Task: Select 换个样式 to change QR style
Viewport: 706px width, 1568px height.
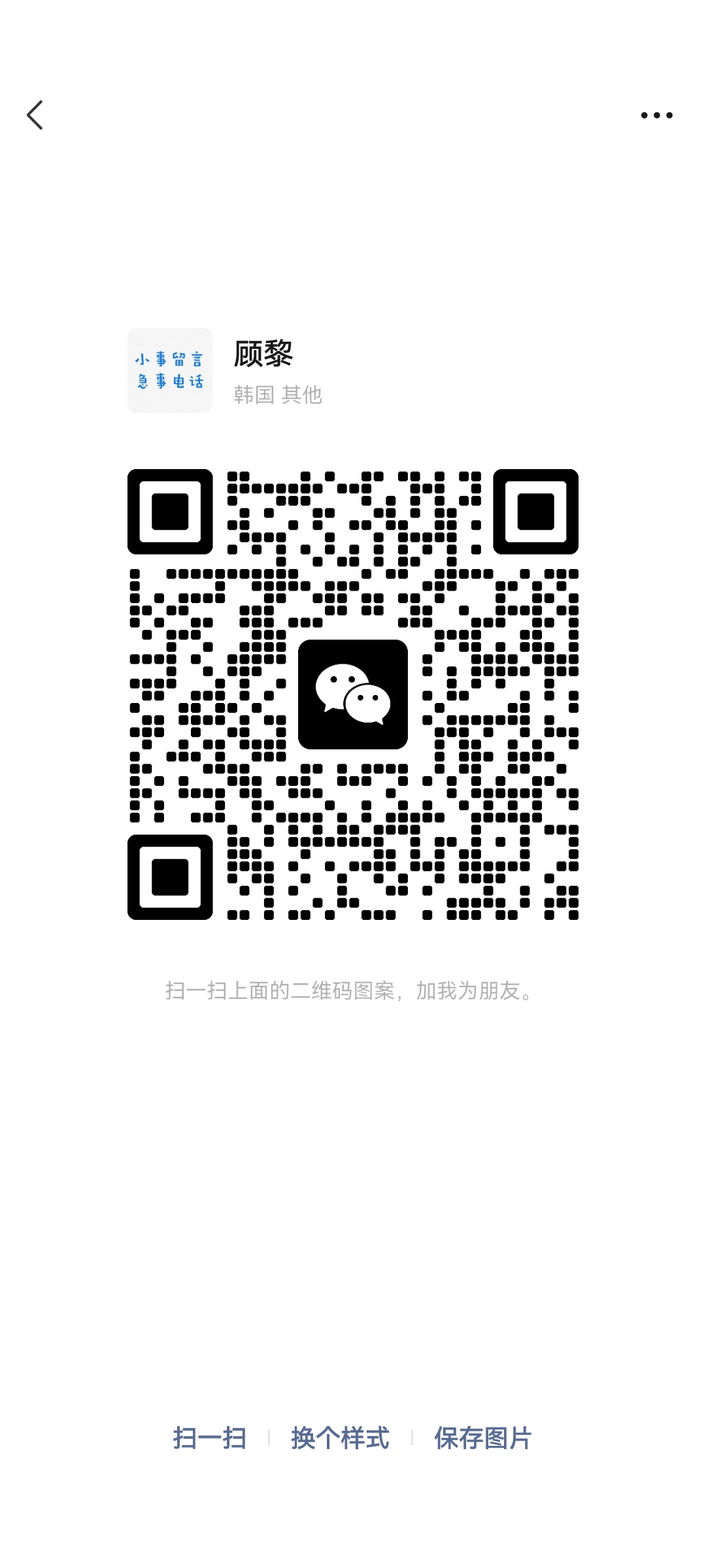Action: pos(340,1438)
